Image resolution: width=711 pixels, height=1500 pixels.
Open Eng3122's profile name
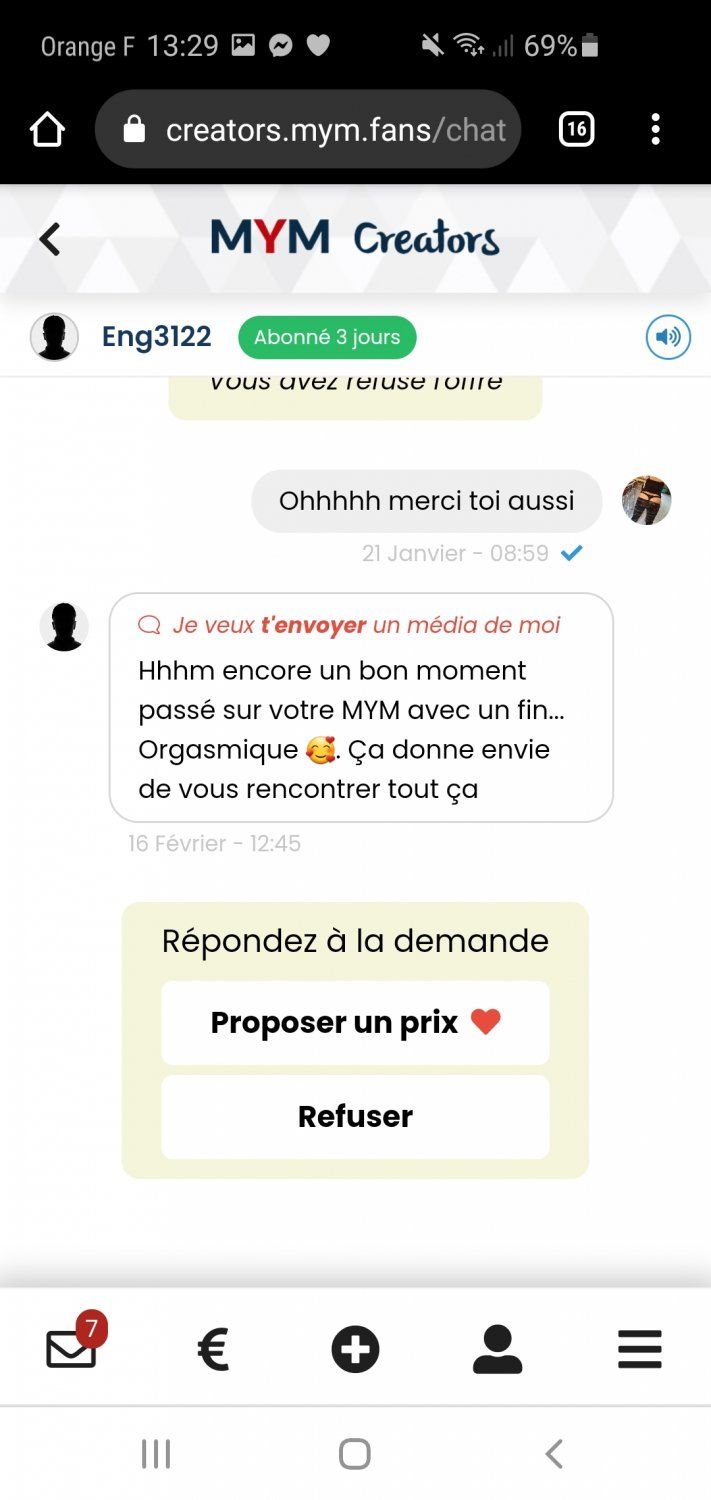pyautogui.click(x=156, y=337)
